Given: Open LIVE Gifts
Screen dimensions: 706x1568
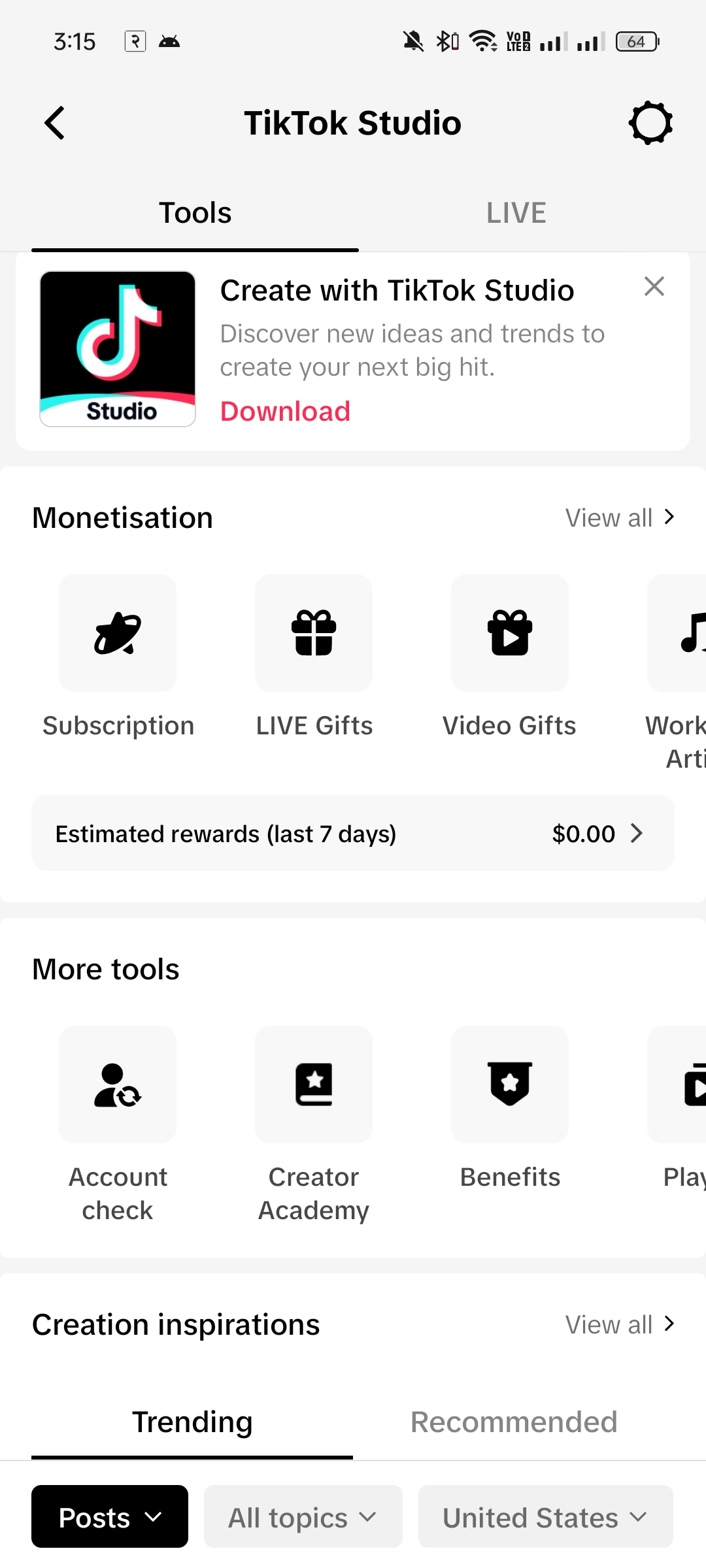Looking at the screenshot, I should (314, 658).
